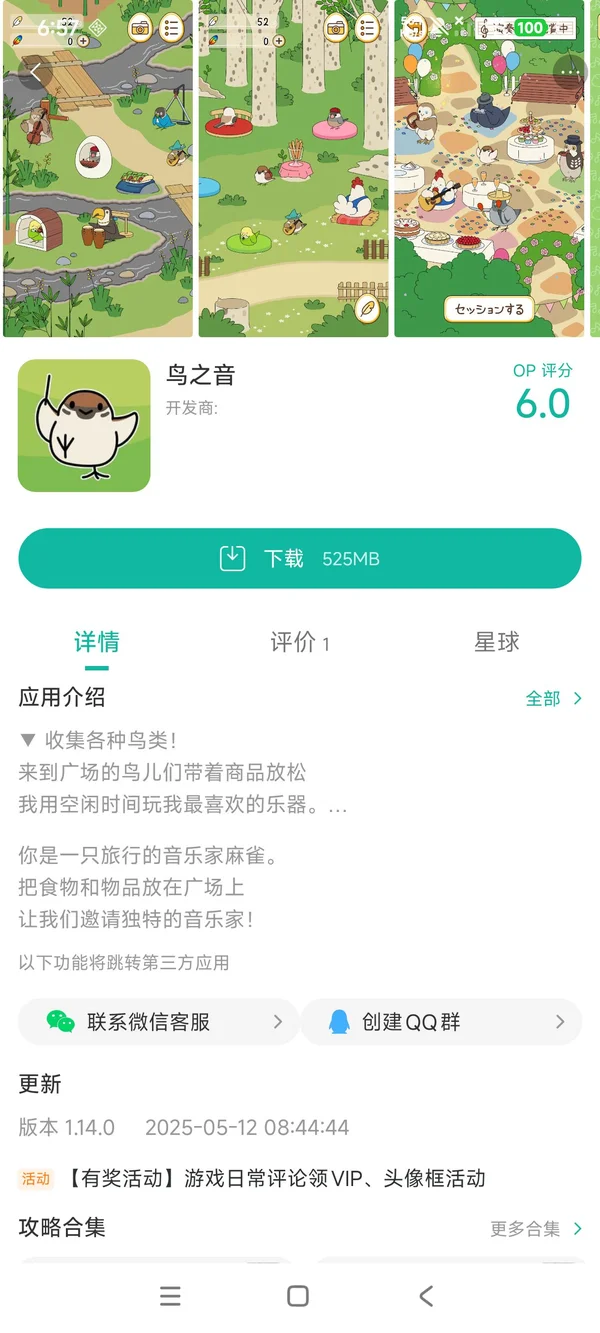Expand the full 应用介绍 via 全部

pos(553,699)
